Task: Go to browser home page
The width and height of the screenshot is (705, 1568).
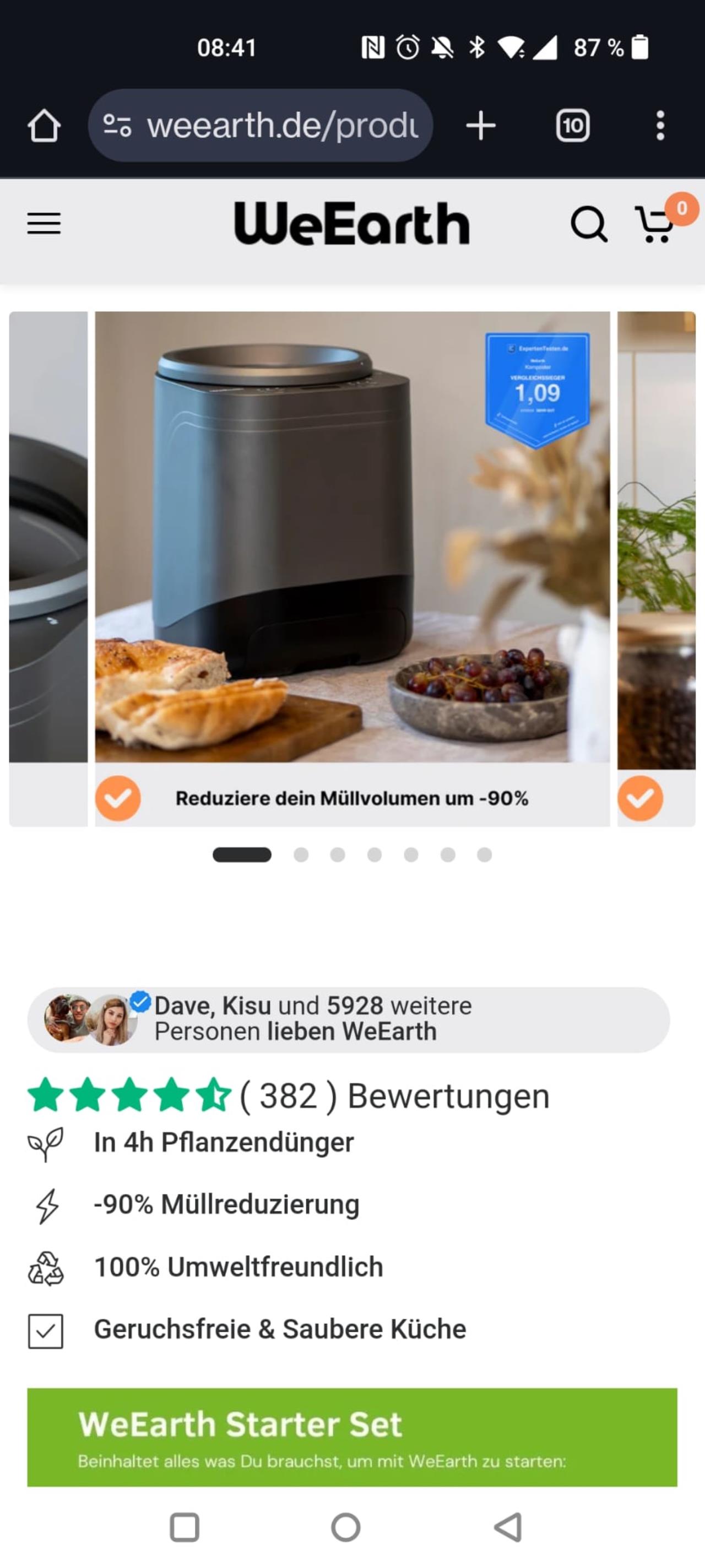Action: 44,126
